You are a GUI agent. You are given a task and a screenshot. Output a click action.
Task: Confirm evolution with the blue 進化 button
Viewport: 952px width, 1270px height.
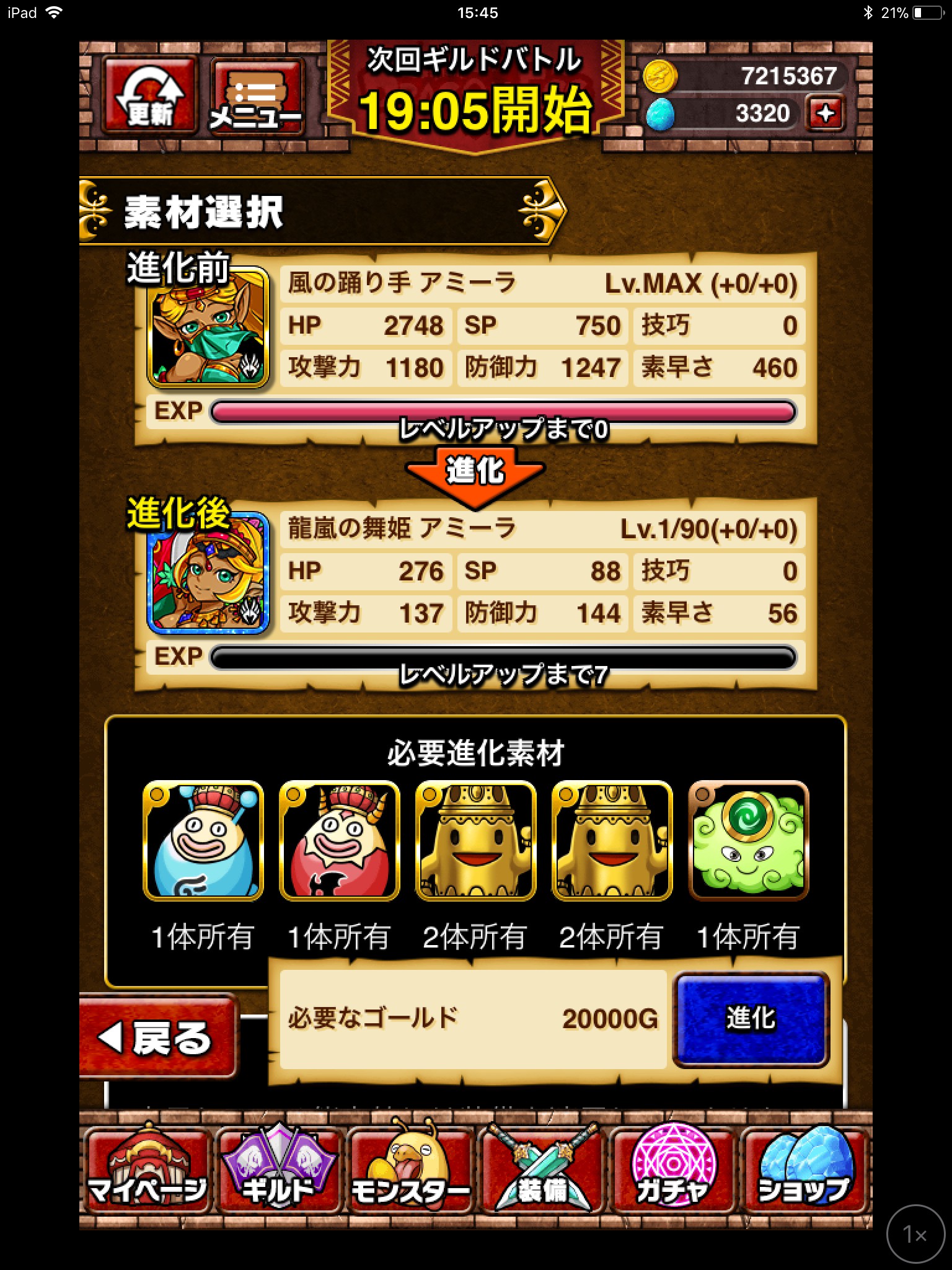751,1019
